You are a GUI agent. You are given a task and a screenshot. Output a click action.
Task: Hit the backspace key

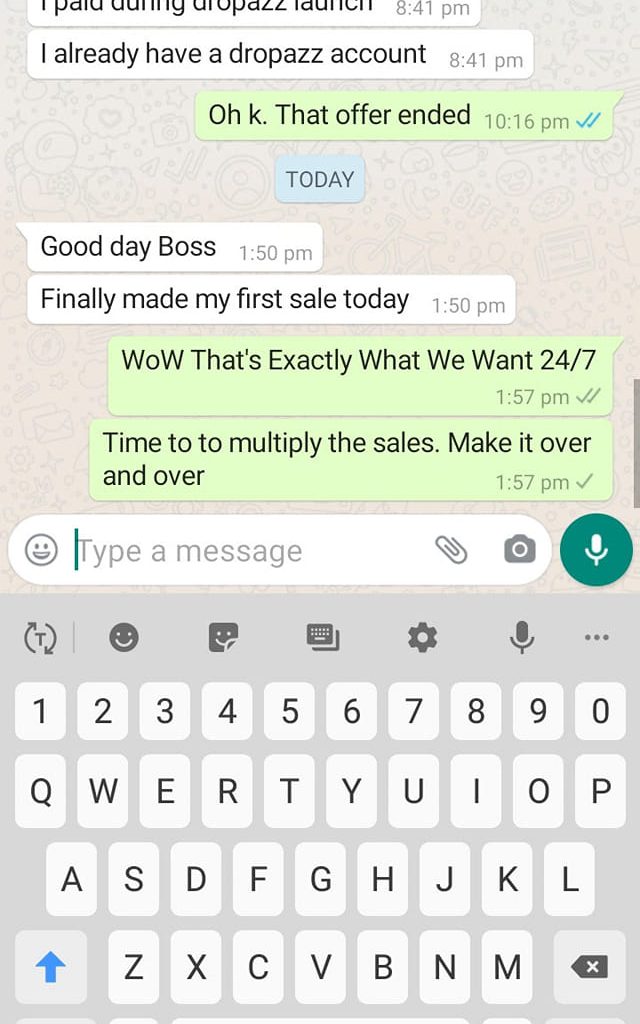coord(589,966)
